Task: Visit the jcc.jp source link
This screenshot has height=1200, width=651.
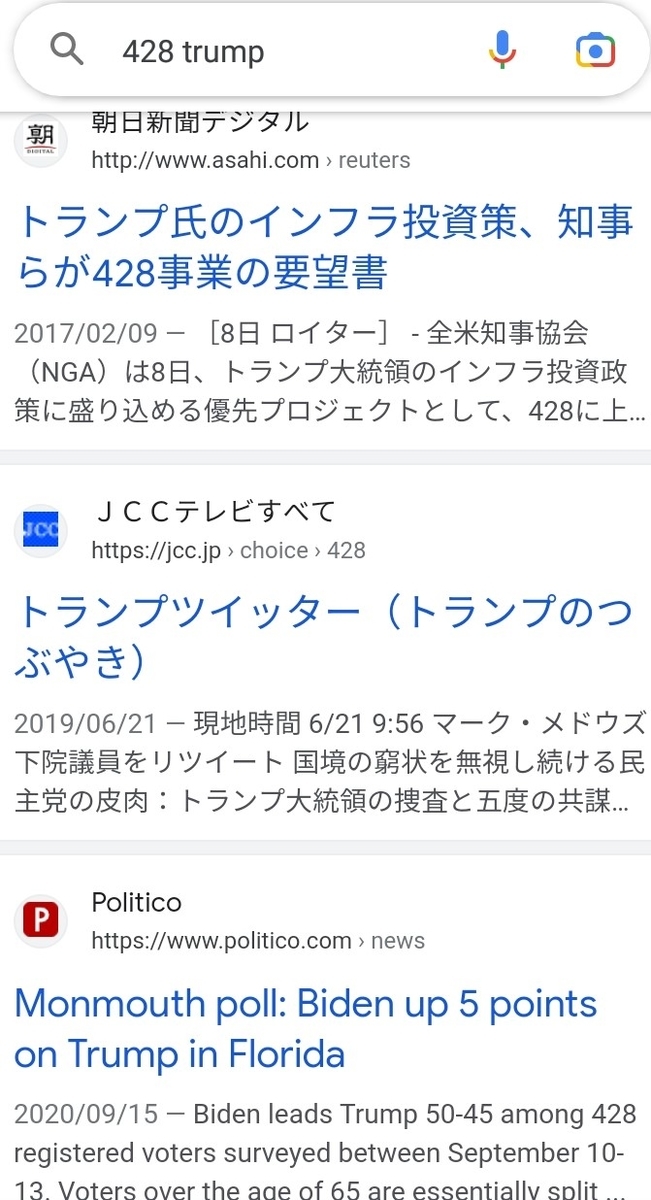Action: point(228,550)
